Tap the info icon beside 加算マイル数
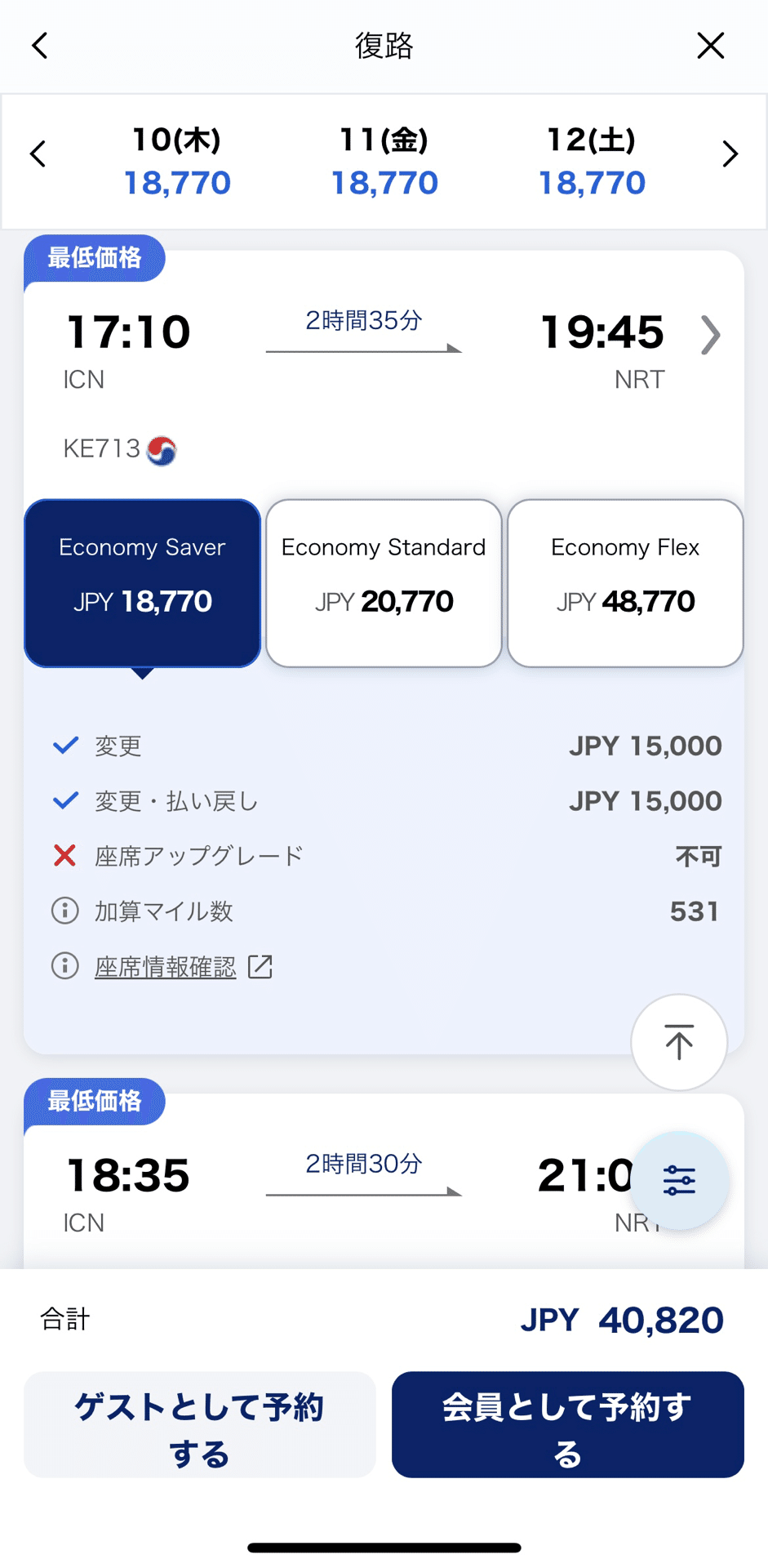Image resolution: width=768 pixels, height=1568 pixels. (64, 911)
